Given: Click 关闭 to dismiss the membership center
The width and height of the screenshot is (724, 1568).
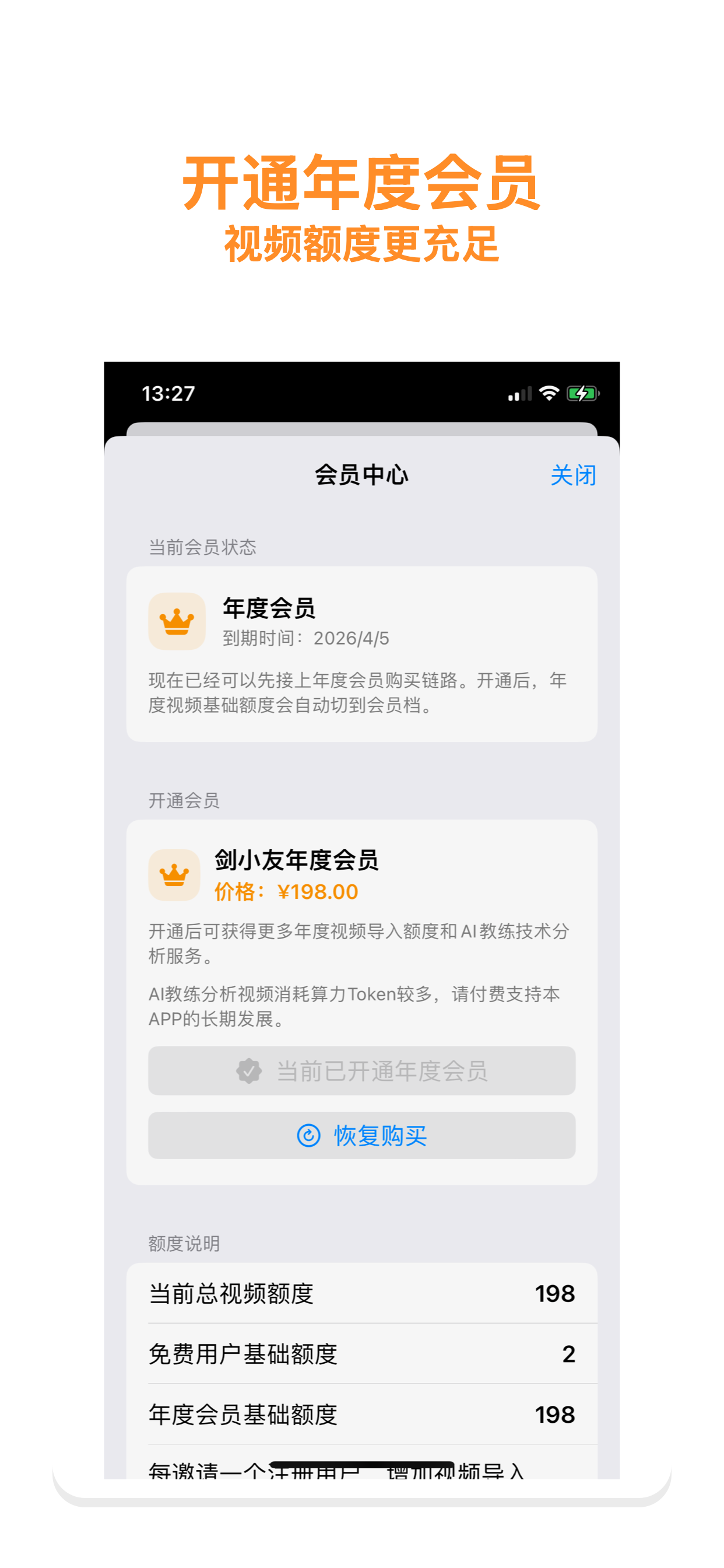Looking at the screenshot, I should 572,474.
